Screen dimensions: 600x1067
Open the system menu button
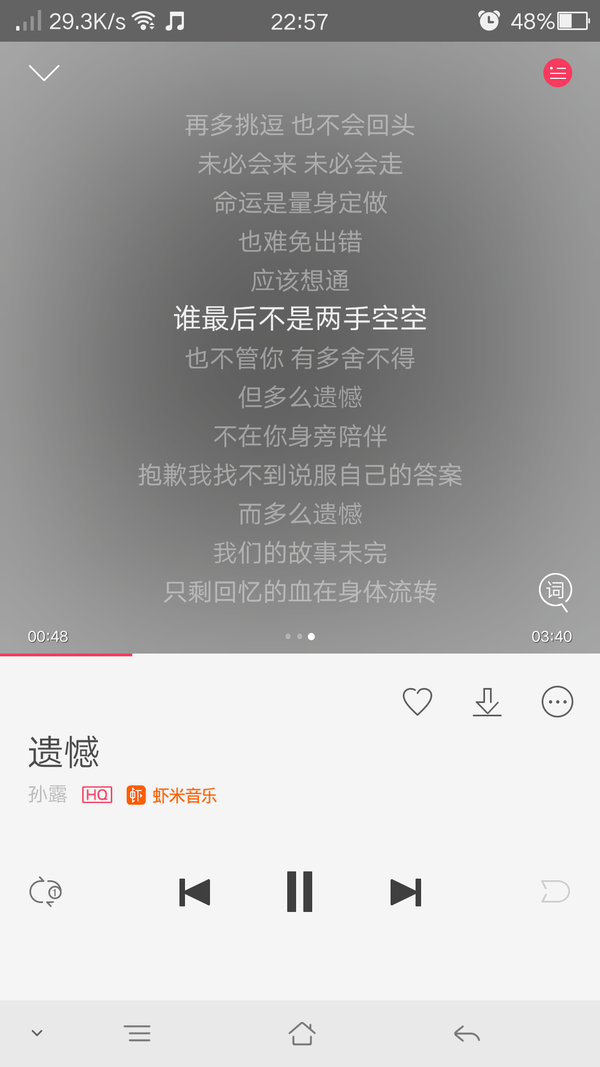[137, 1034]
